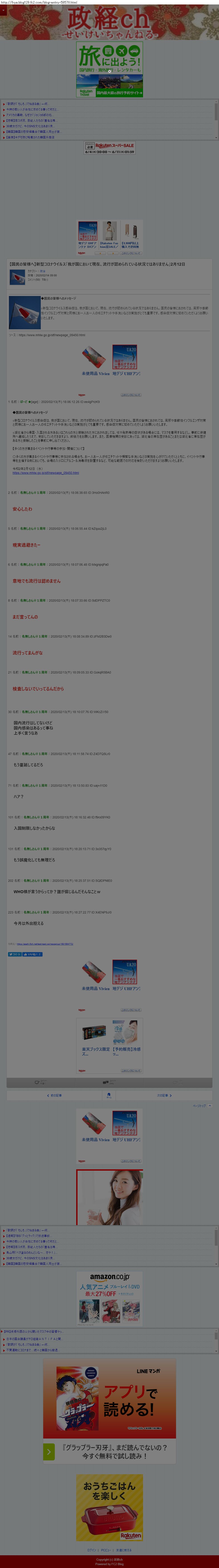Open the Rakuten スーパーSALE banner

coord(109,148)
